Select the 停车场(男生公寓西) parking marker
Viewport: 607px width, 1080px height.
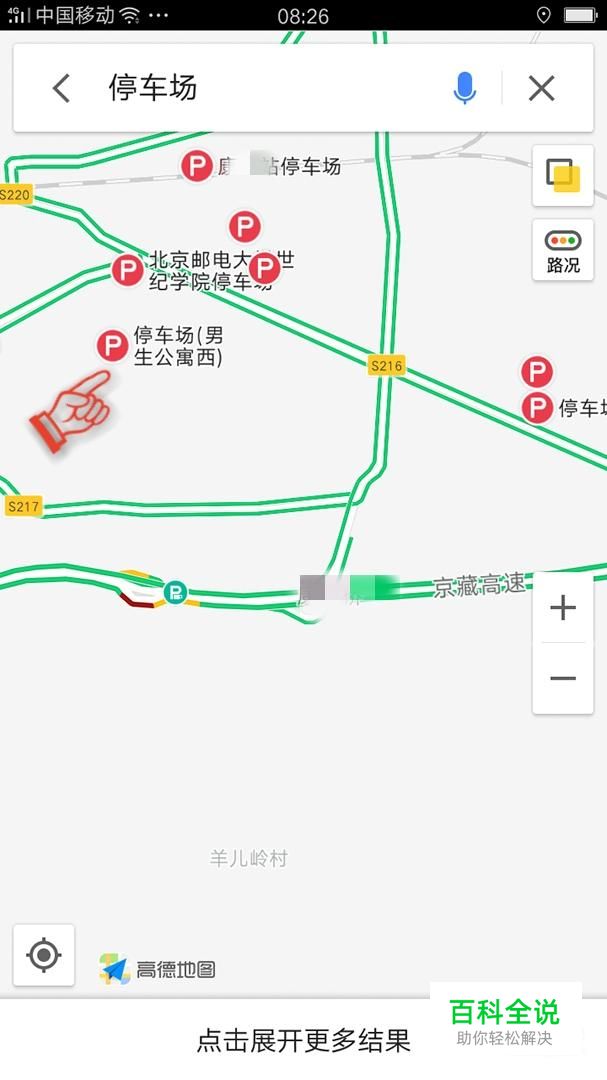(x=112, y=346)
